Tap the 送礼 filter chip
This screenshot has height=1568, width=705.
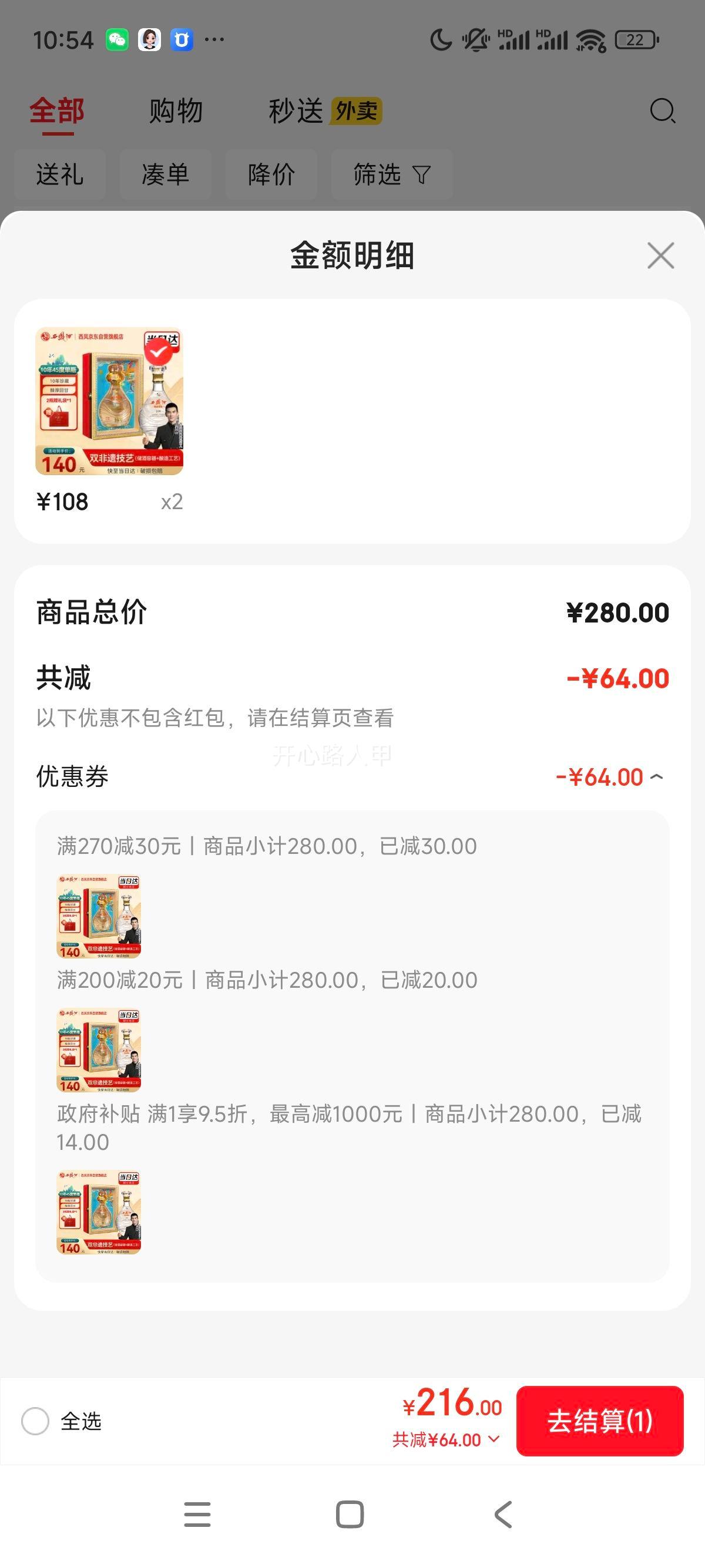(x=60, y=174)
